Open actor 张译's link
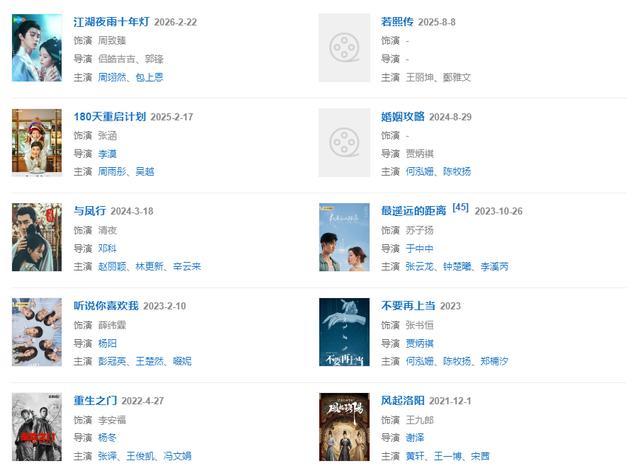 click(107, 456)
